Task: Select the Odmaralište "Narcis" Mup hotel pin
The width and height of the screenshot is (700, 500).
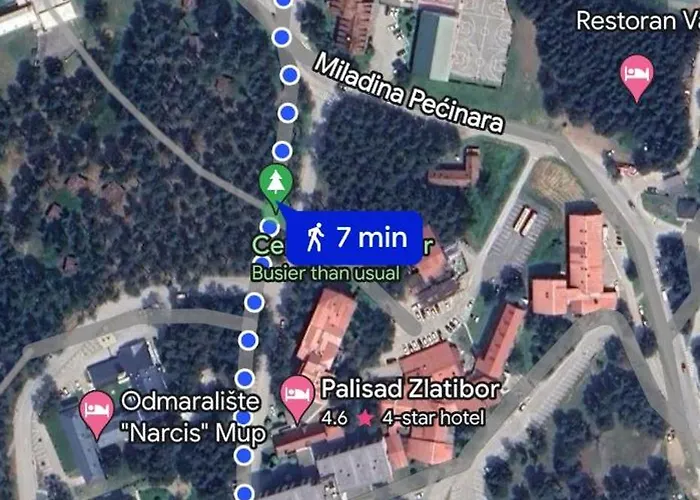Action: pos(97,412)
